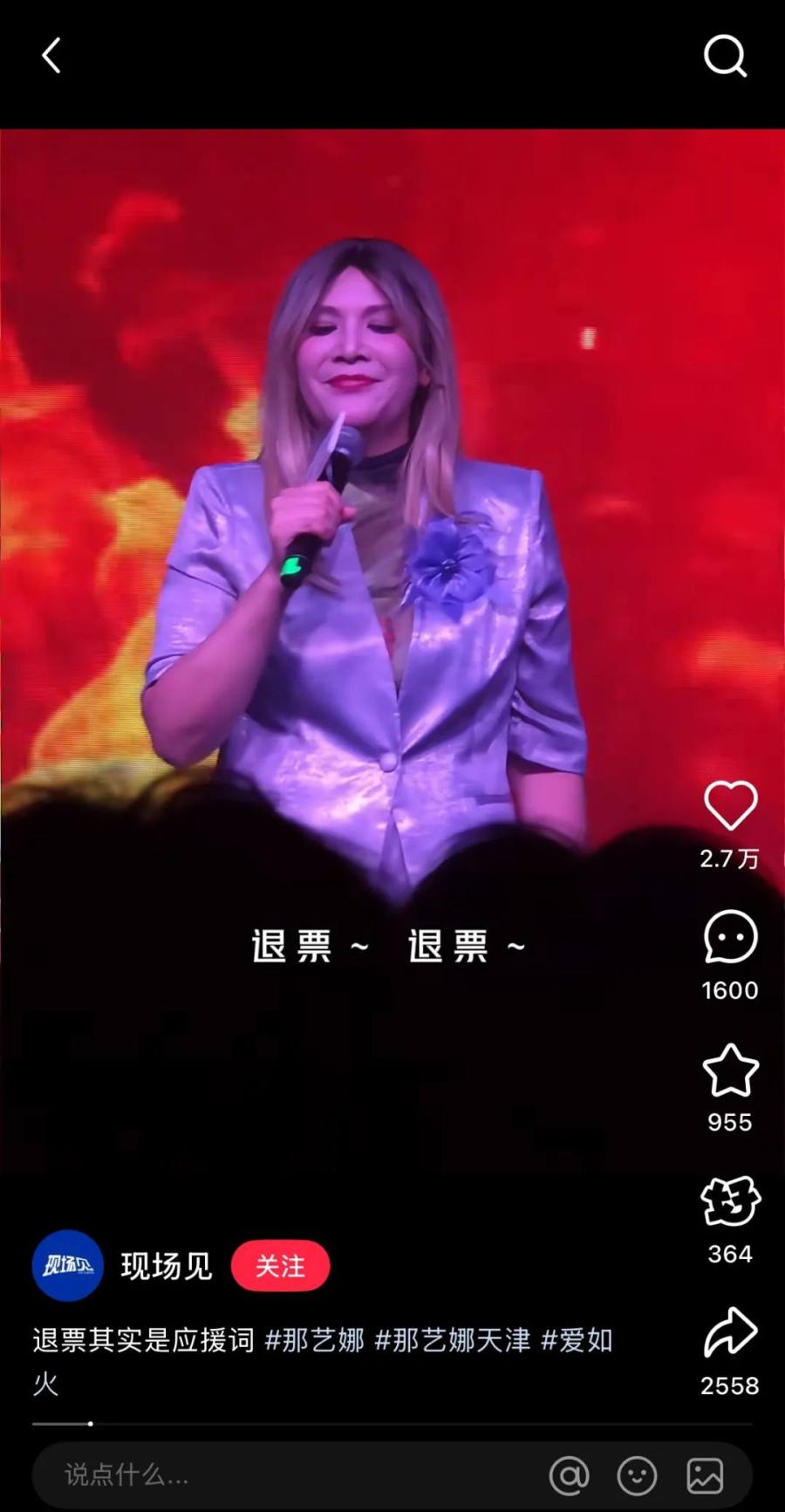Screen dimensions: 785x1512
Task: Pause the video by tapping the player
Action: click(x=392, y=611)
